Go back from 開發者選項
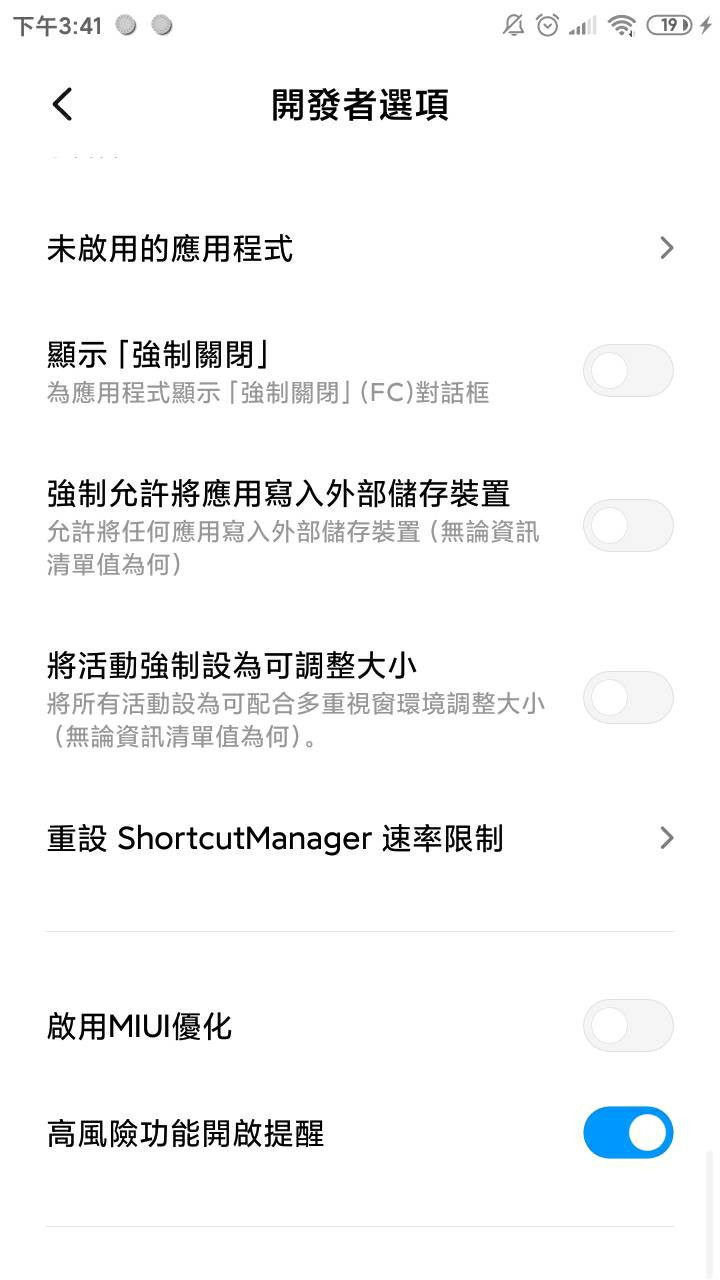Screen dimensions: 720x1280 tap(62, 104)
